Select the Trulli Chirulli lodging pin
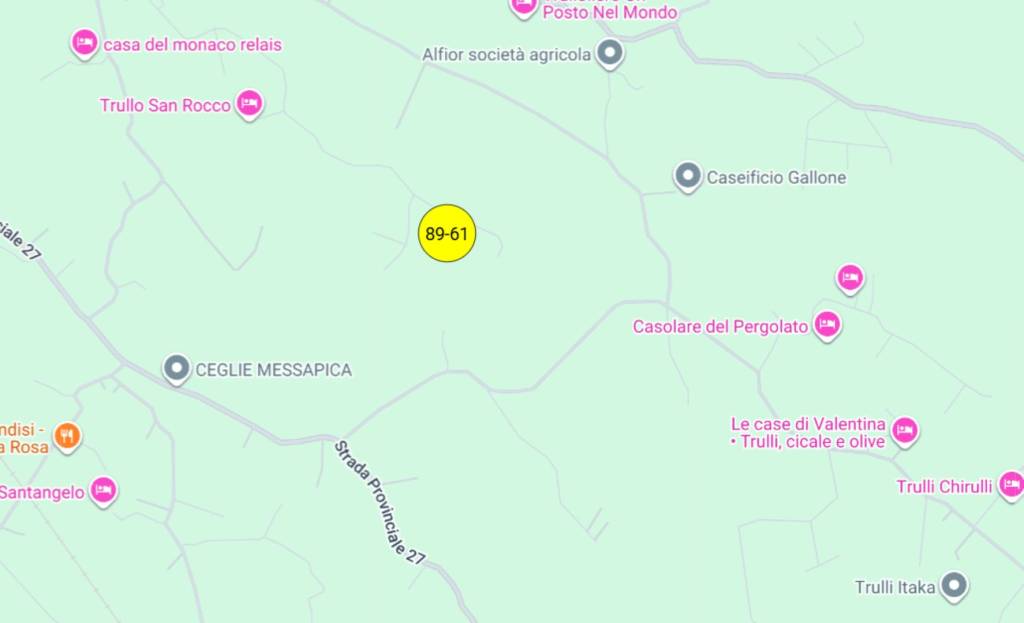The height and width of the screenshot is (623, 1024). pyautogui.click(x=1010, y=485)
